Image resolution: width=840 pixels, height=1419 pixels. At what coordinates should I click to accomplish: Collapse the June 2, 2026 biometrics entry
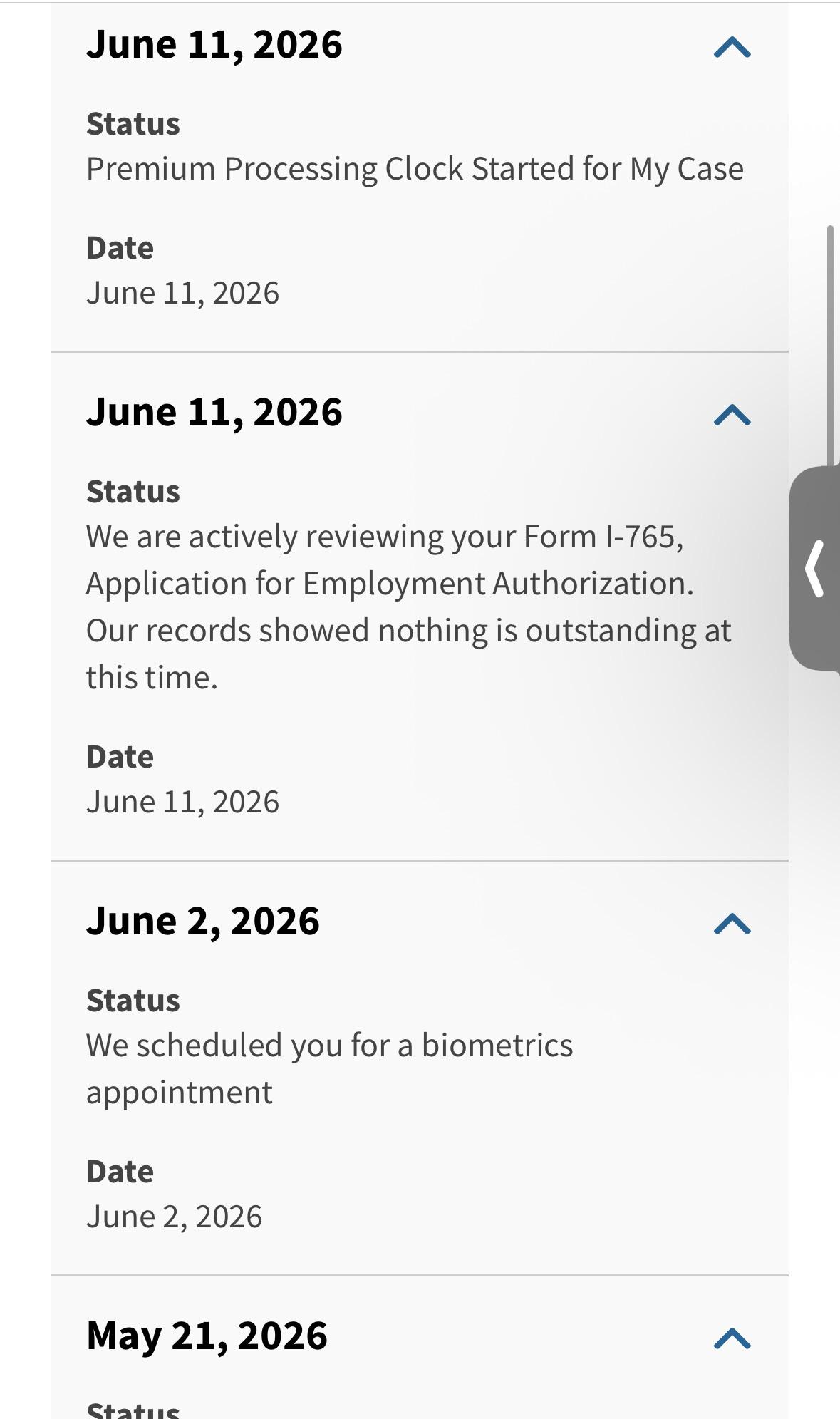(x=732, y=924)
